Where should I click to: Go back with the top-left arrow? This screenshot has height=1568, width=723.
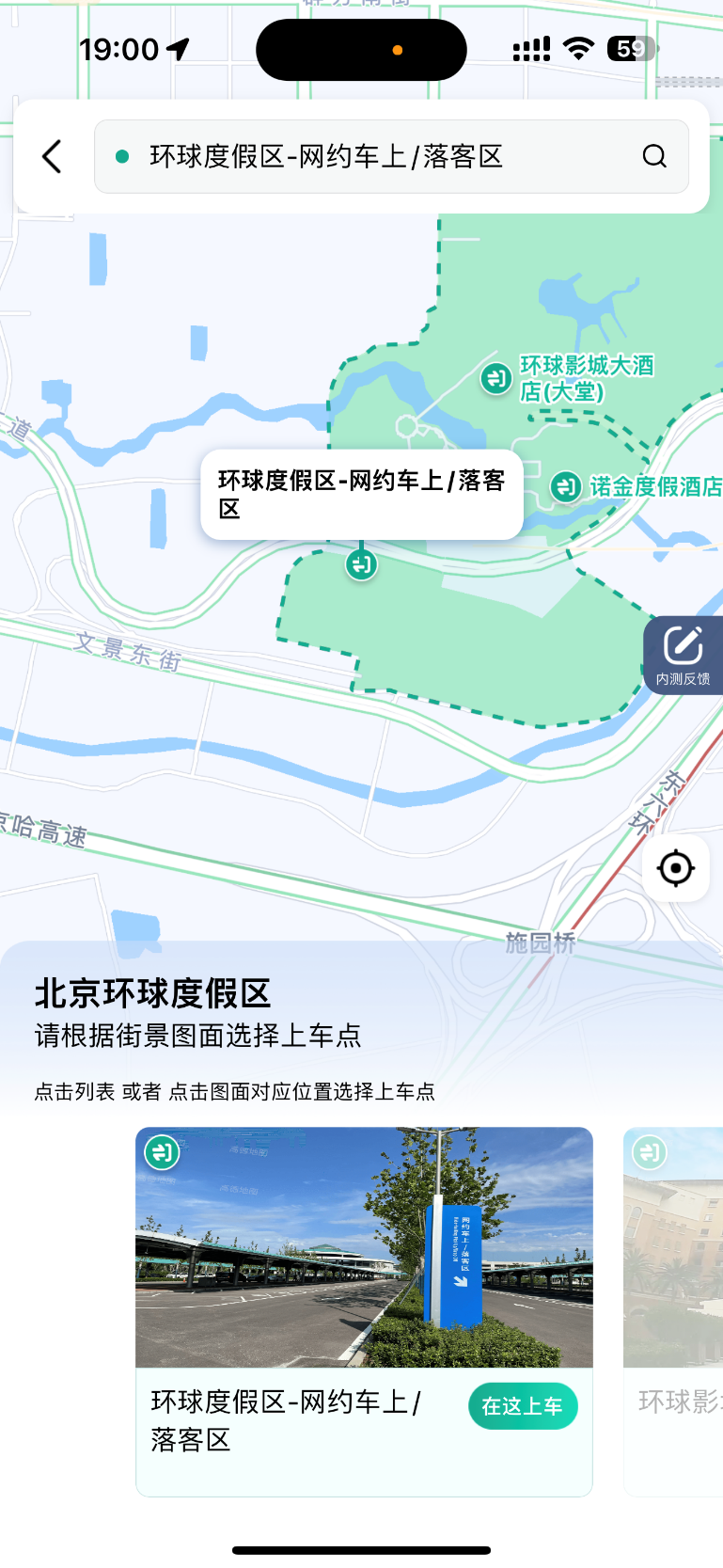[53, 156]
